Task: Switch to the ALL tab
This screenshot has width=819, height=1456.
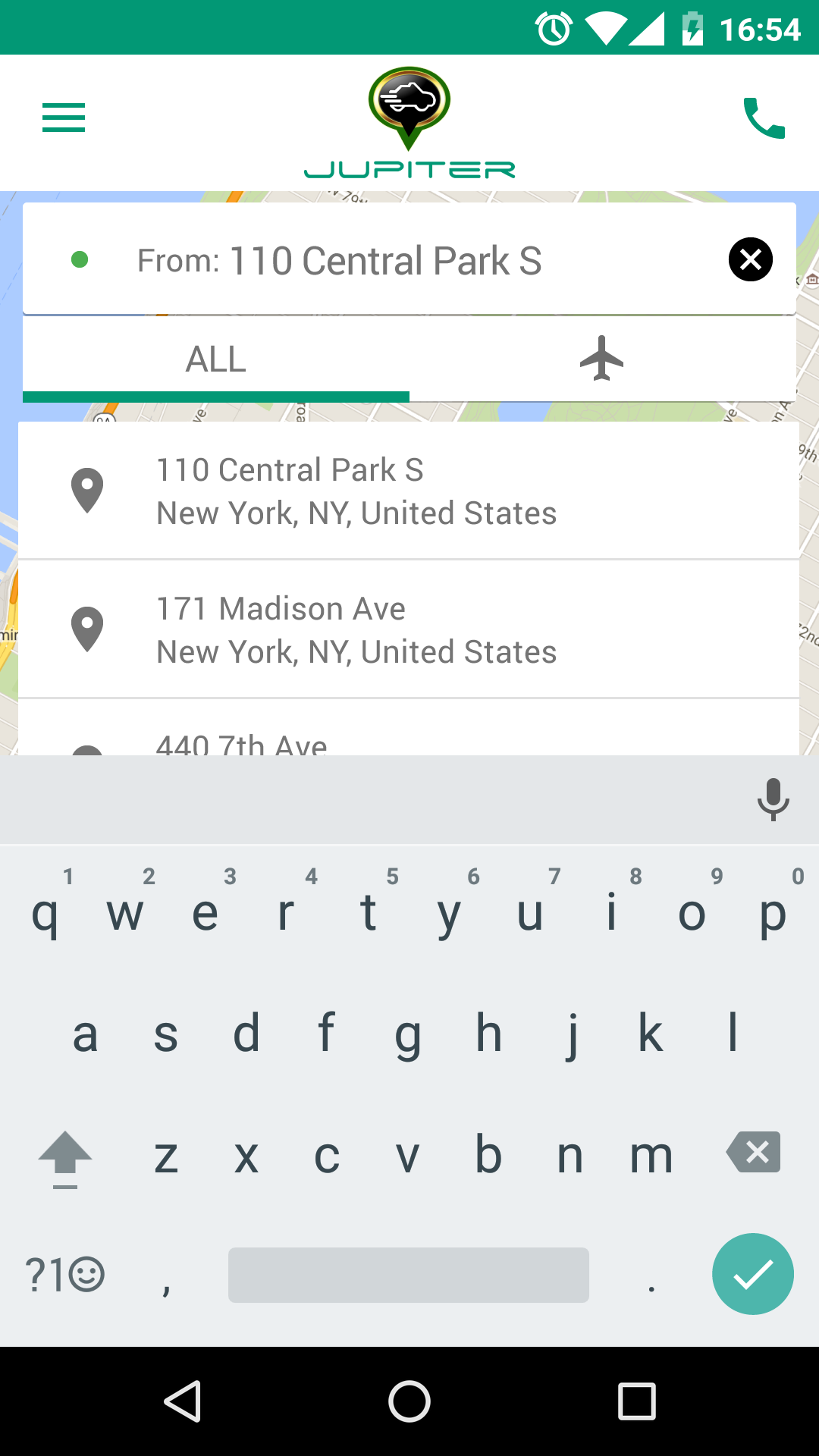Action: pyautogui.click(x=216, y=359)
